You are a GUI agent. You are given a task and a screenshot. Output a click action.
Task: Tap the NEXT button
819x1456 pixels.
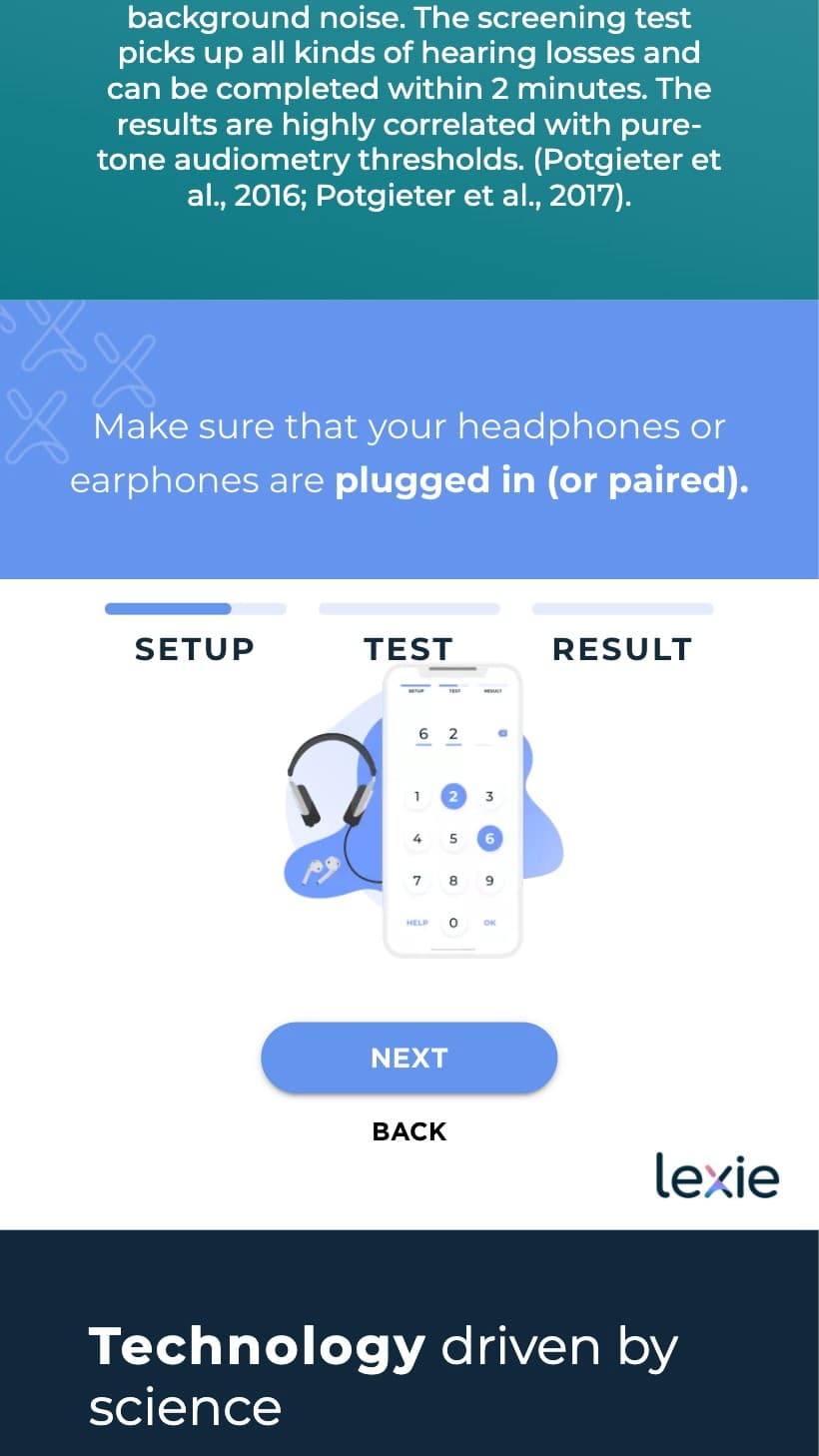point(409,1058)
